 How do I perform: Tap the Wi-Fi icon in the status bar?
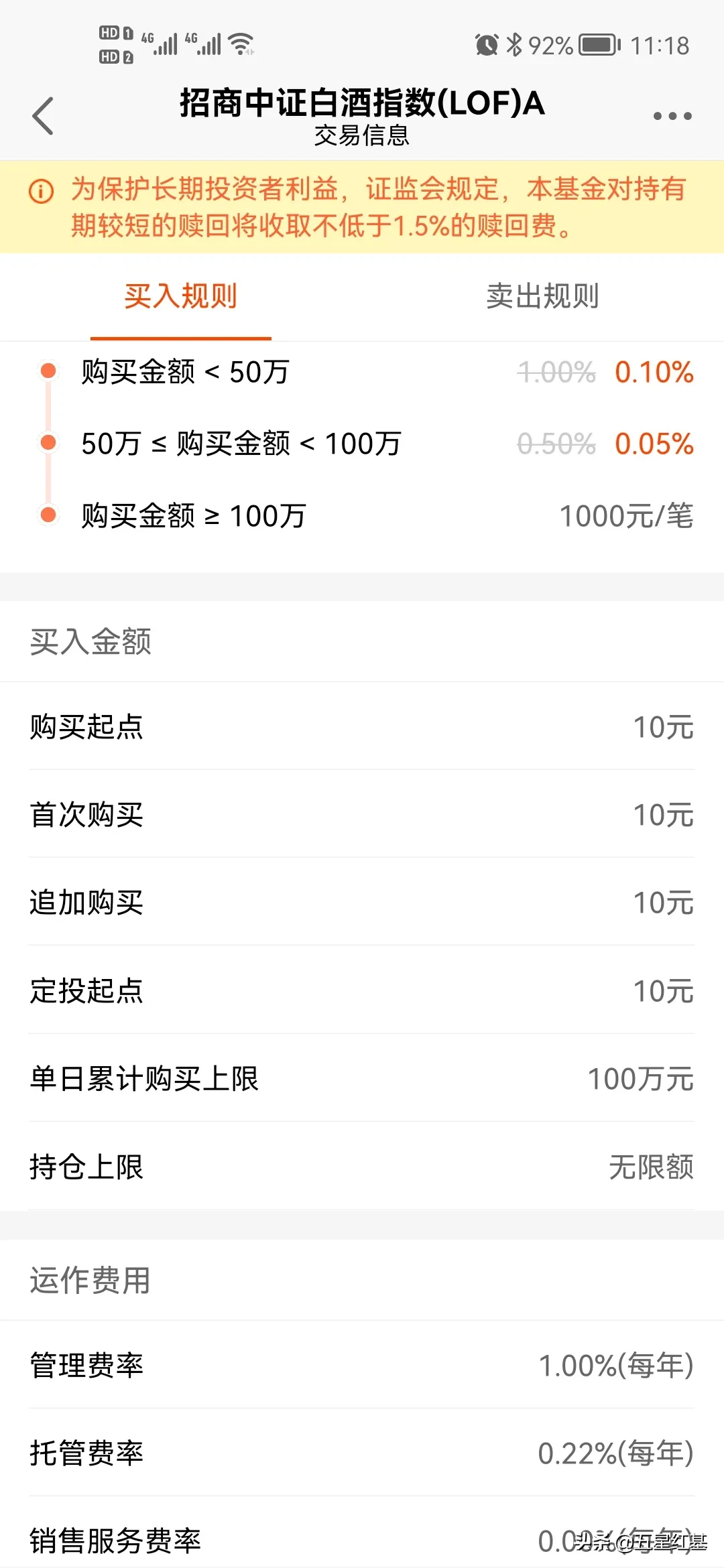coord(240,42)
